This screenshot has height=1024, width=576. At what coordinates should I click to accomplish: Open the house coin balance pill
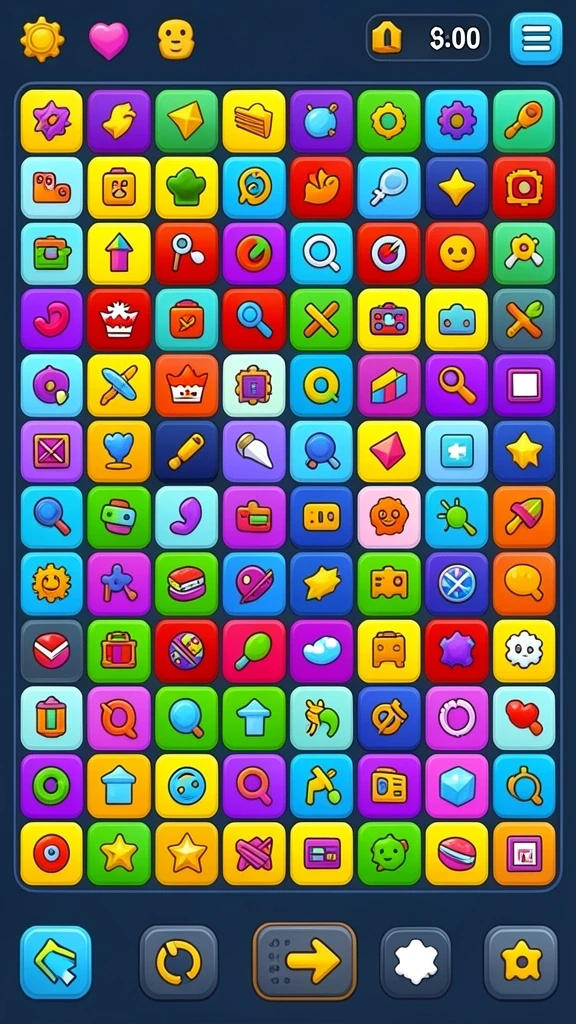point(428,38)
